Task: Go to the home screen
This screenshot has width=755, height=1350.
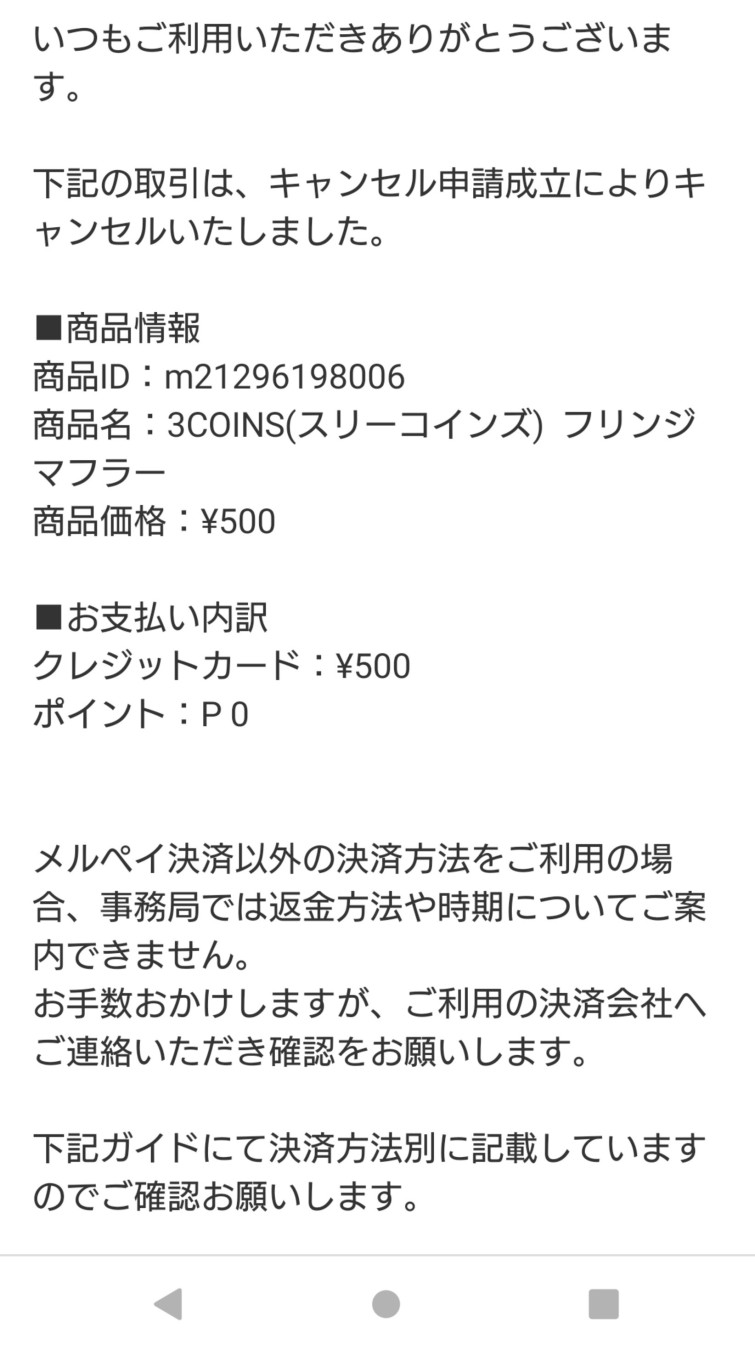Action: click(386, 1303)
